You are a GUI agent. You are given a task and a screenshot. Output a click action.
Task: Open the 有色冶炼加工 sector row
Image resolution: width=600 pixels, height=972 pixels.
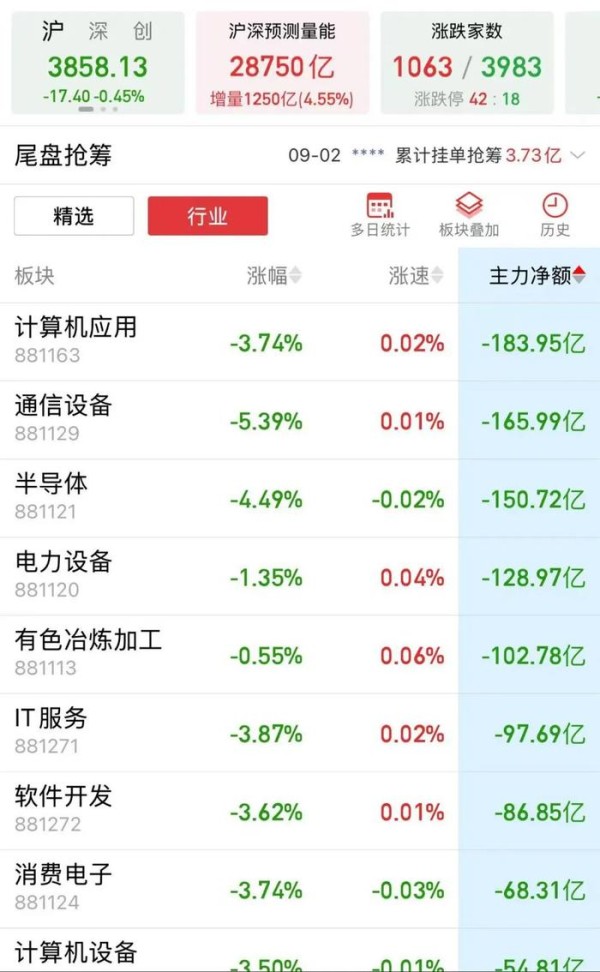pyautogui.click(x=300, y=655)
